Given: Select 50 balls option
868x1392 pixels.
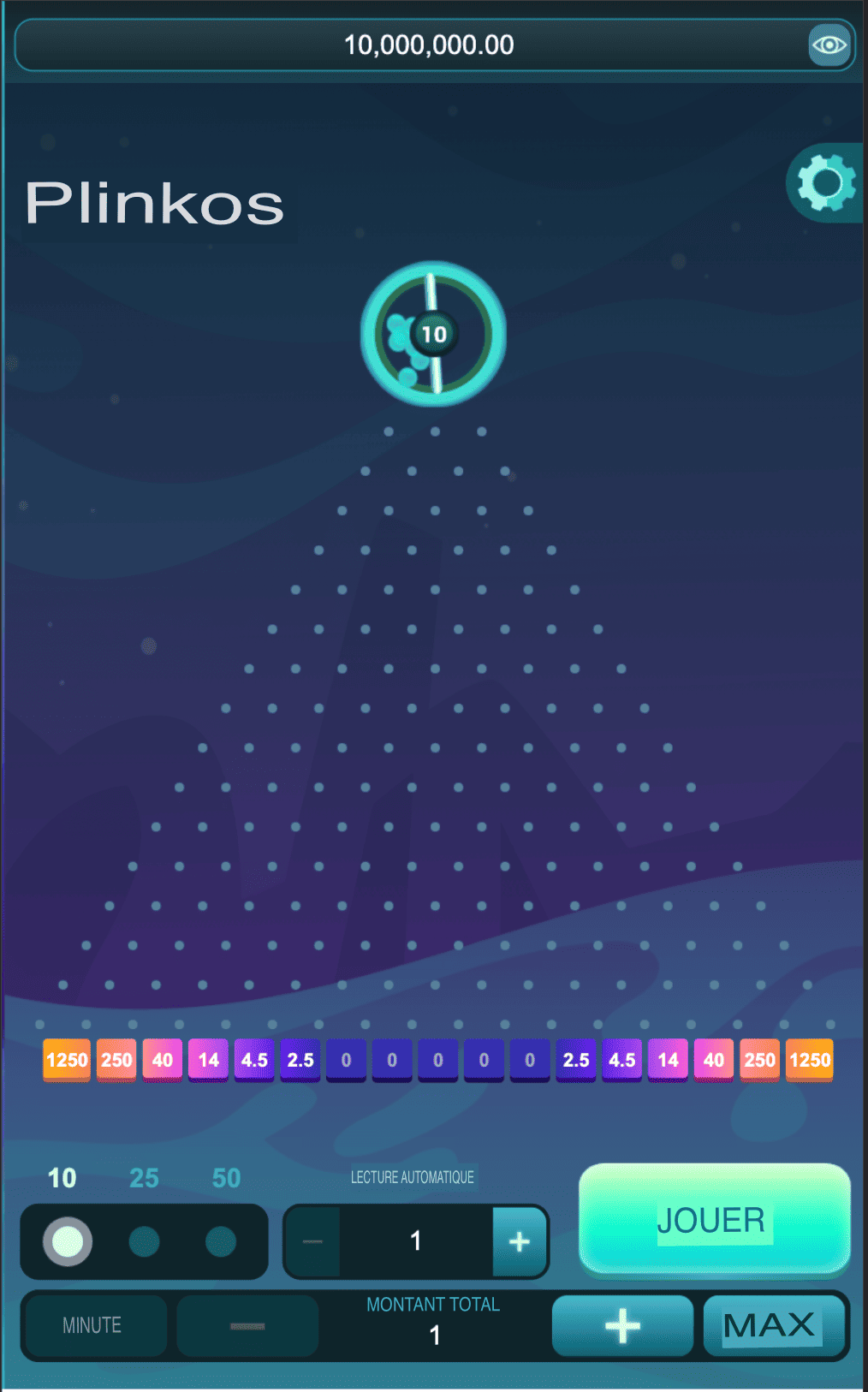Looking at the screenshot, I should (221, 1240).
